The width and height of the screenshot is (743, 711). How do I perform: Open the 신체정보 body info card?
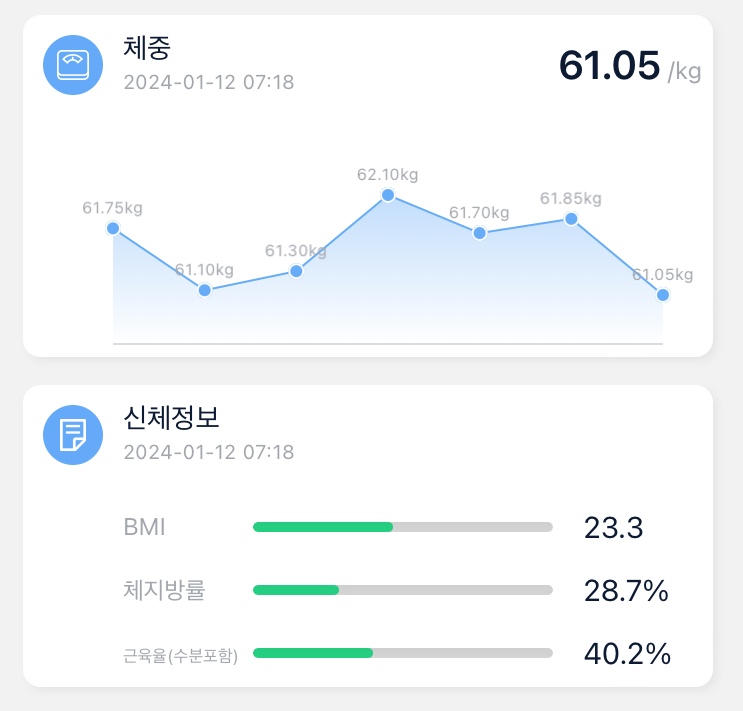(368, 536)
